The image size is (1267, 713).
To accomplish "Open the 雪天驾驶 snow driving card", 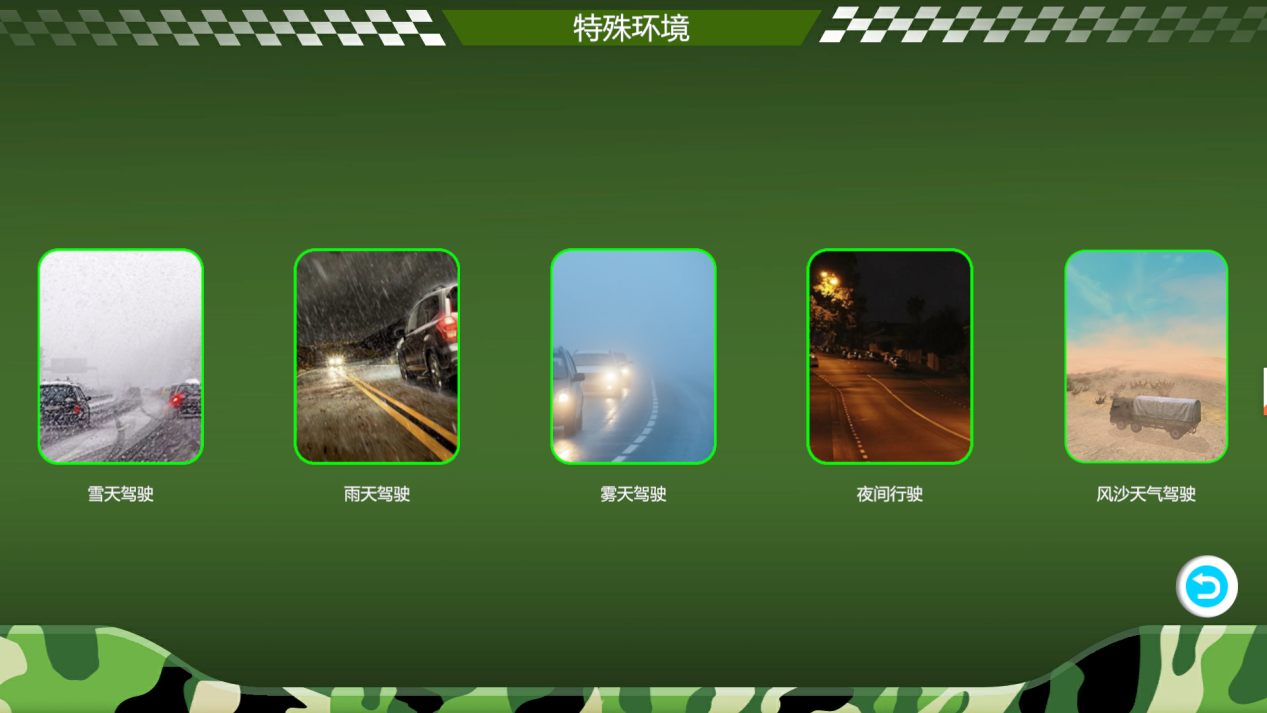I will pos(121,356).
